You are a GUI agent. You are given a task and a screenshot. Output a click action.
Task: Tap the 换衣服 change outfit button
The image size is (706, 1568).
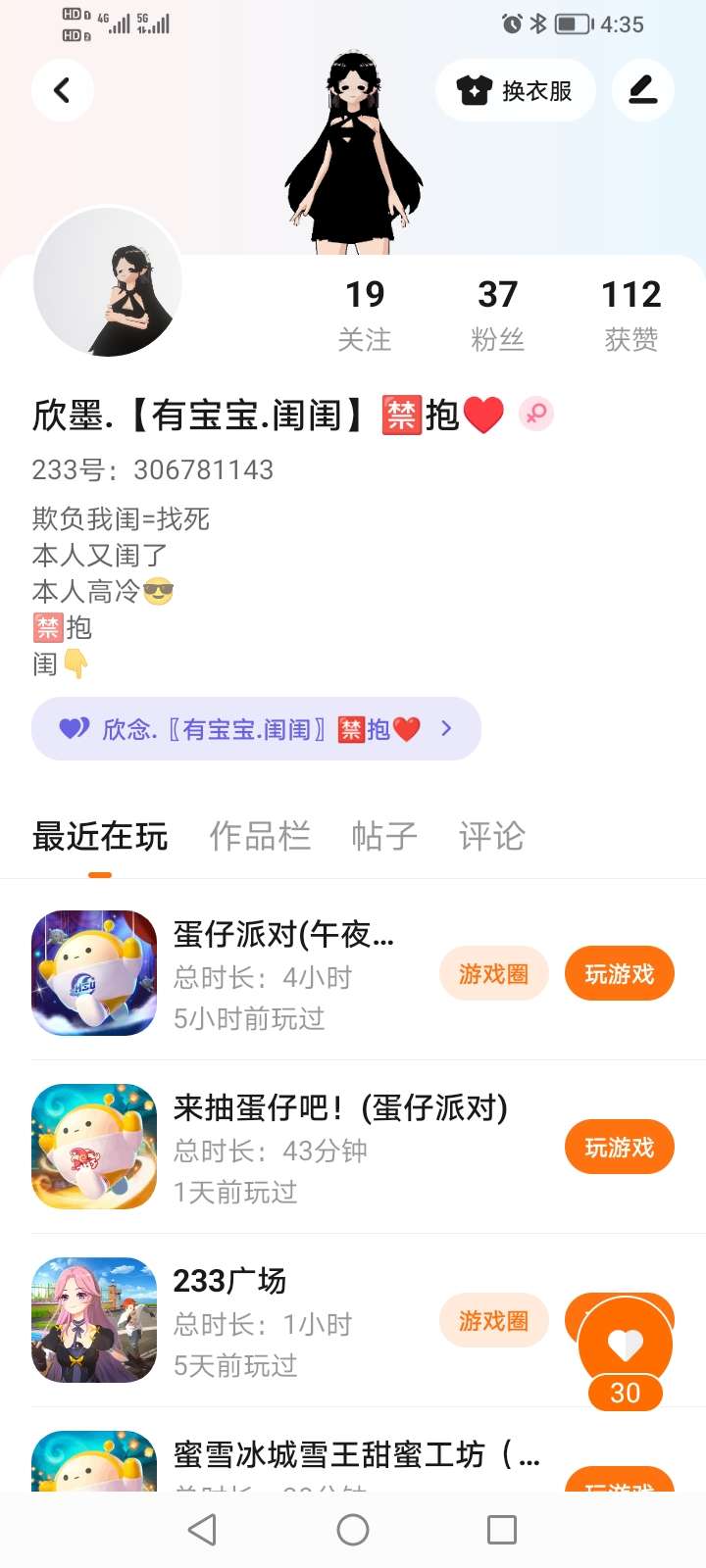[516, 90]
